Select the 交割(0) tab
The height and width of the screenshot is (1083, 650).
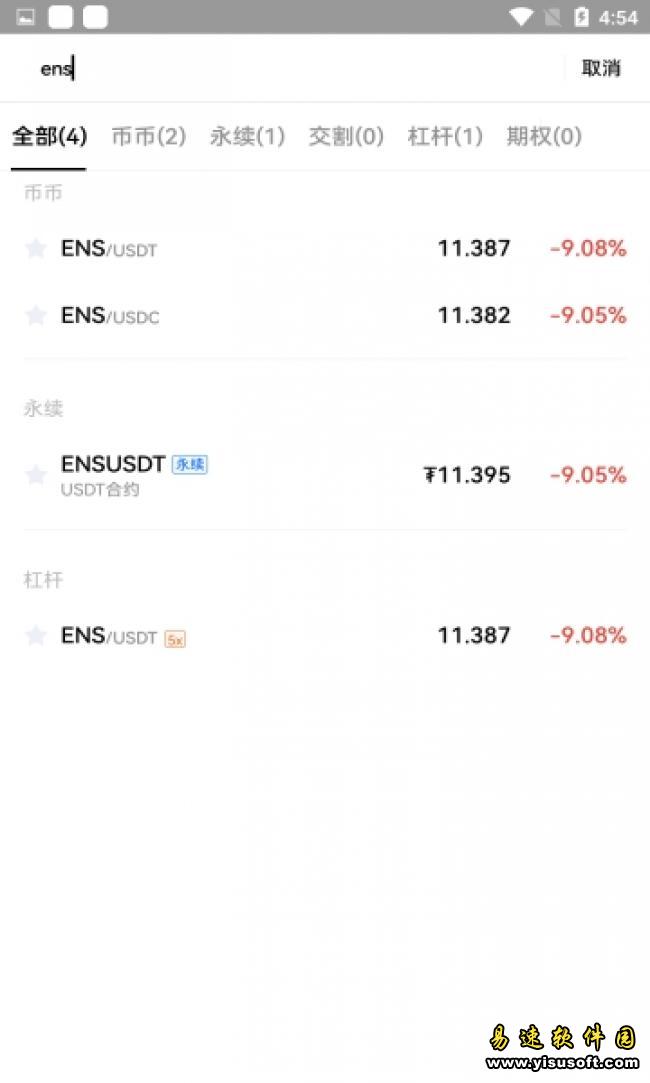pyautogui.click(x=346, y=137)
